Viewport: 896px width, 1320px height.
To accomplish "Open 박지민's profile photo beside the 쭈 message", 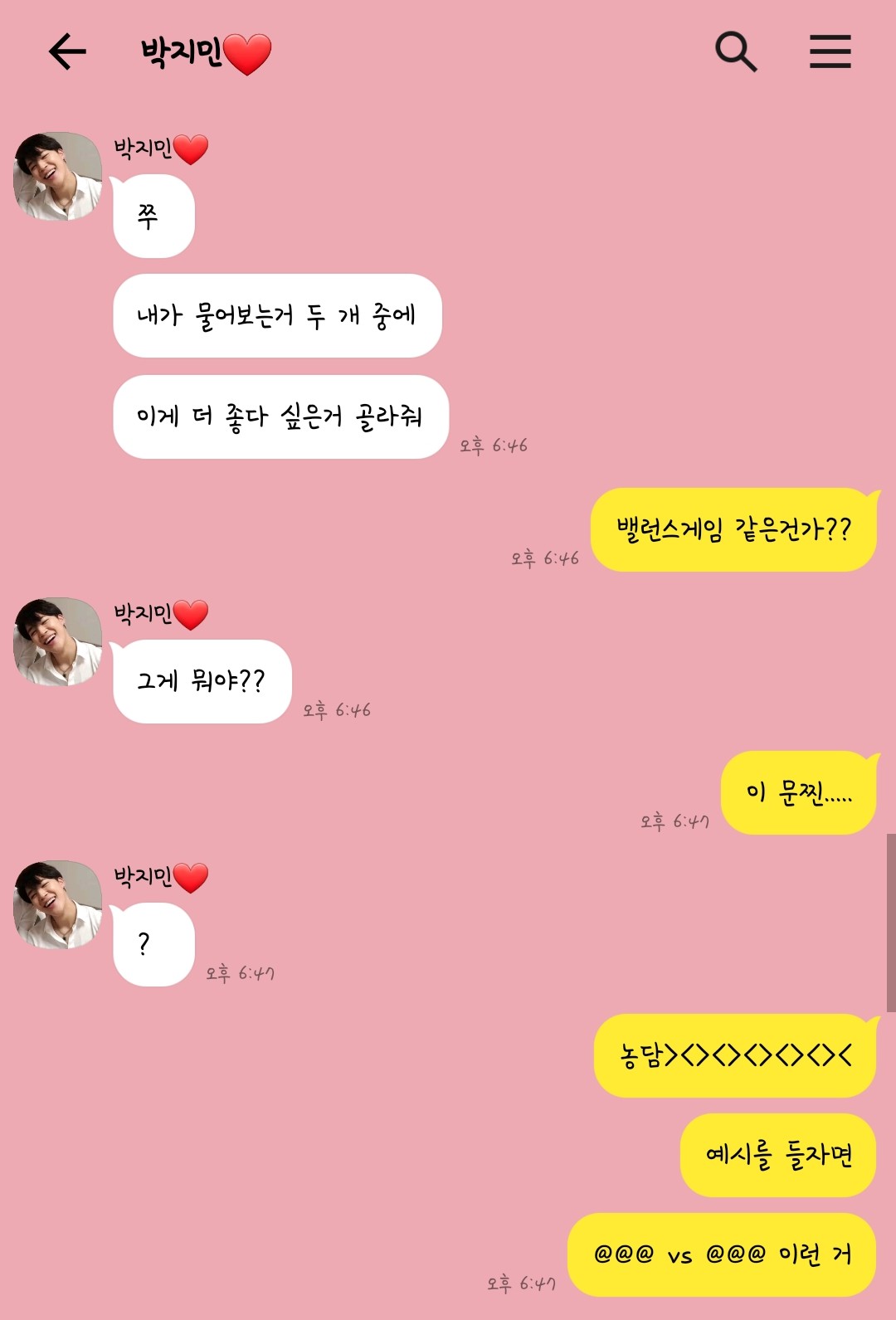I will coord(57,176).
